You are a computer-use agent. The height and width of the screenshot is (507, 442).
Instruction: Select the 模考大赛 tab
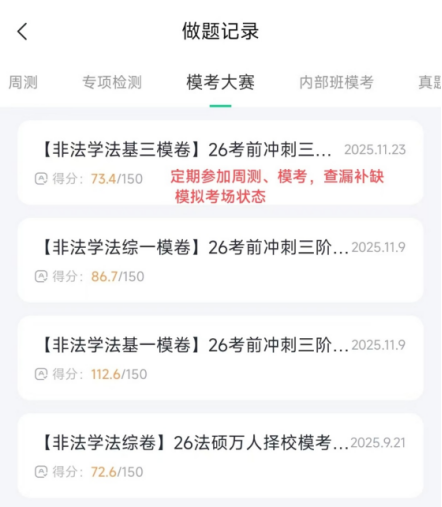pos(220,82)
